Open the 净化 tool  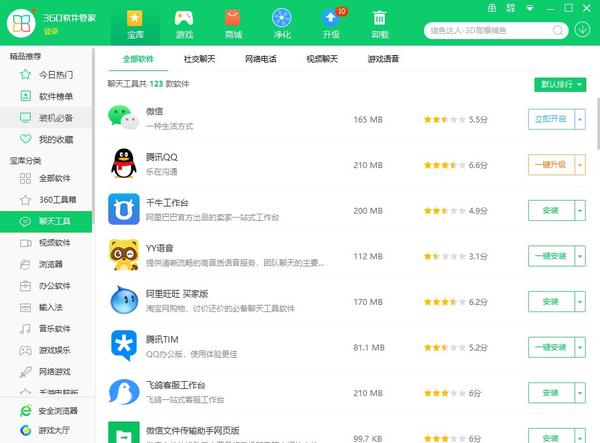coord(282,23)
